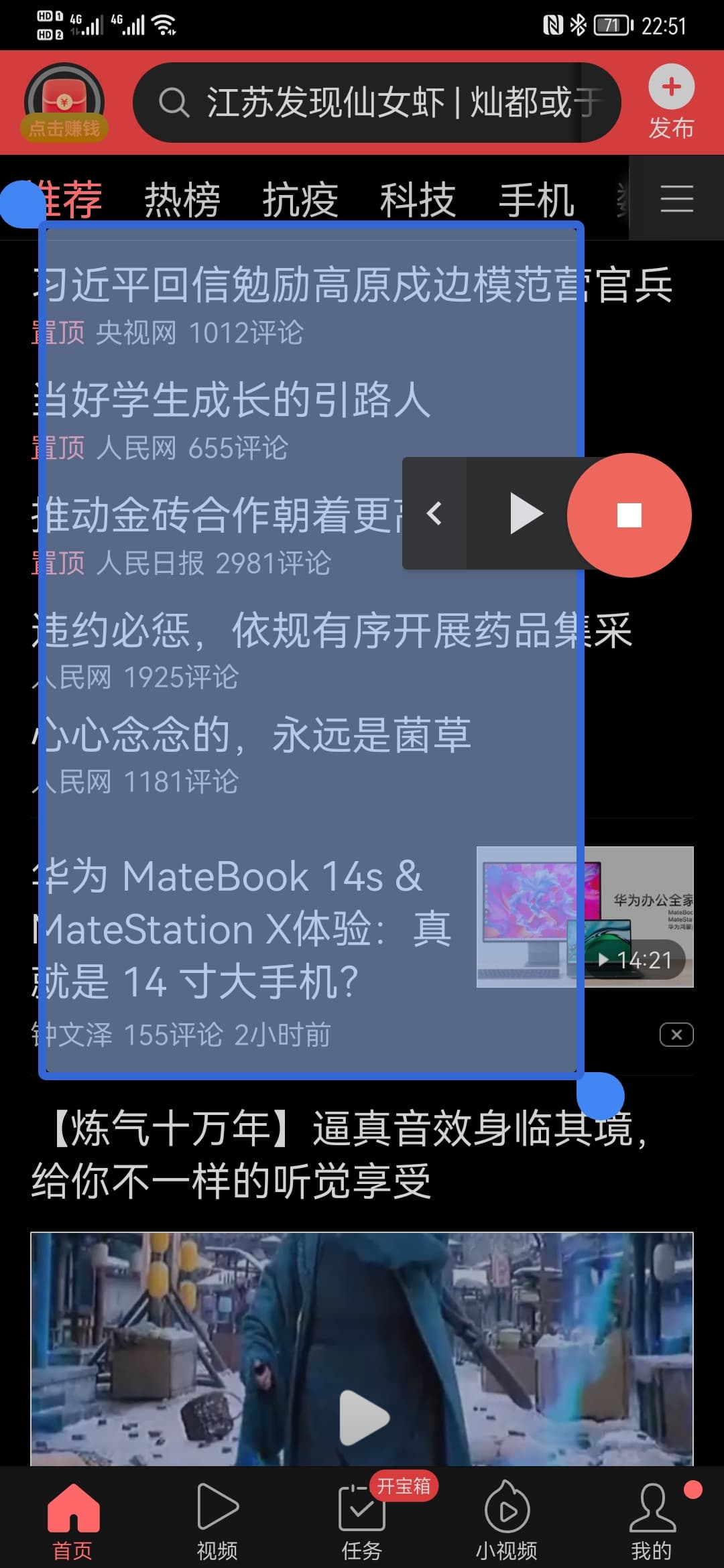
Task: Tap the search box with 江苏发现仙女虾
Action: coord(375,103)
